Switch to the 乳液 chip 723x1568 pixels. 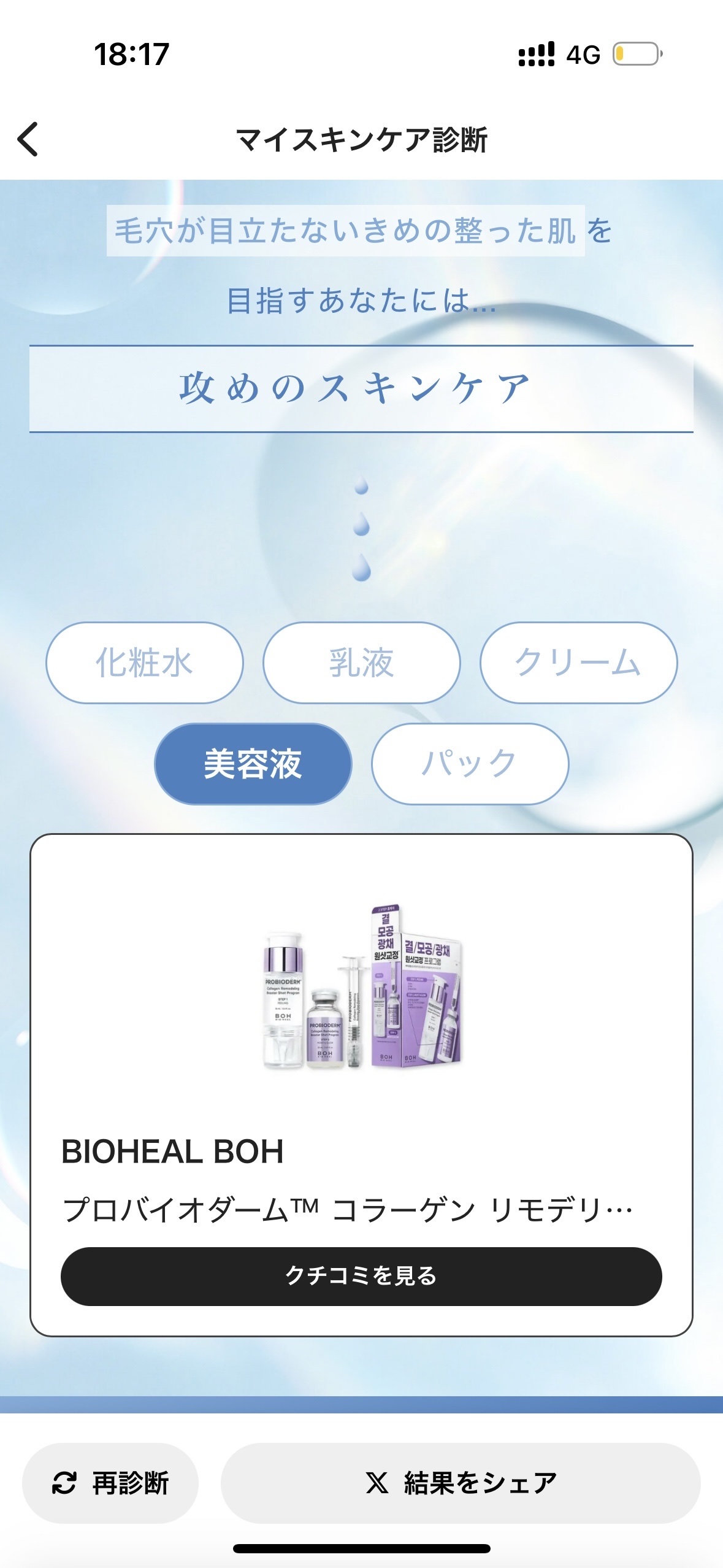coord(361,663)
